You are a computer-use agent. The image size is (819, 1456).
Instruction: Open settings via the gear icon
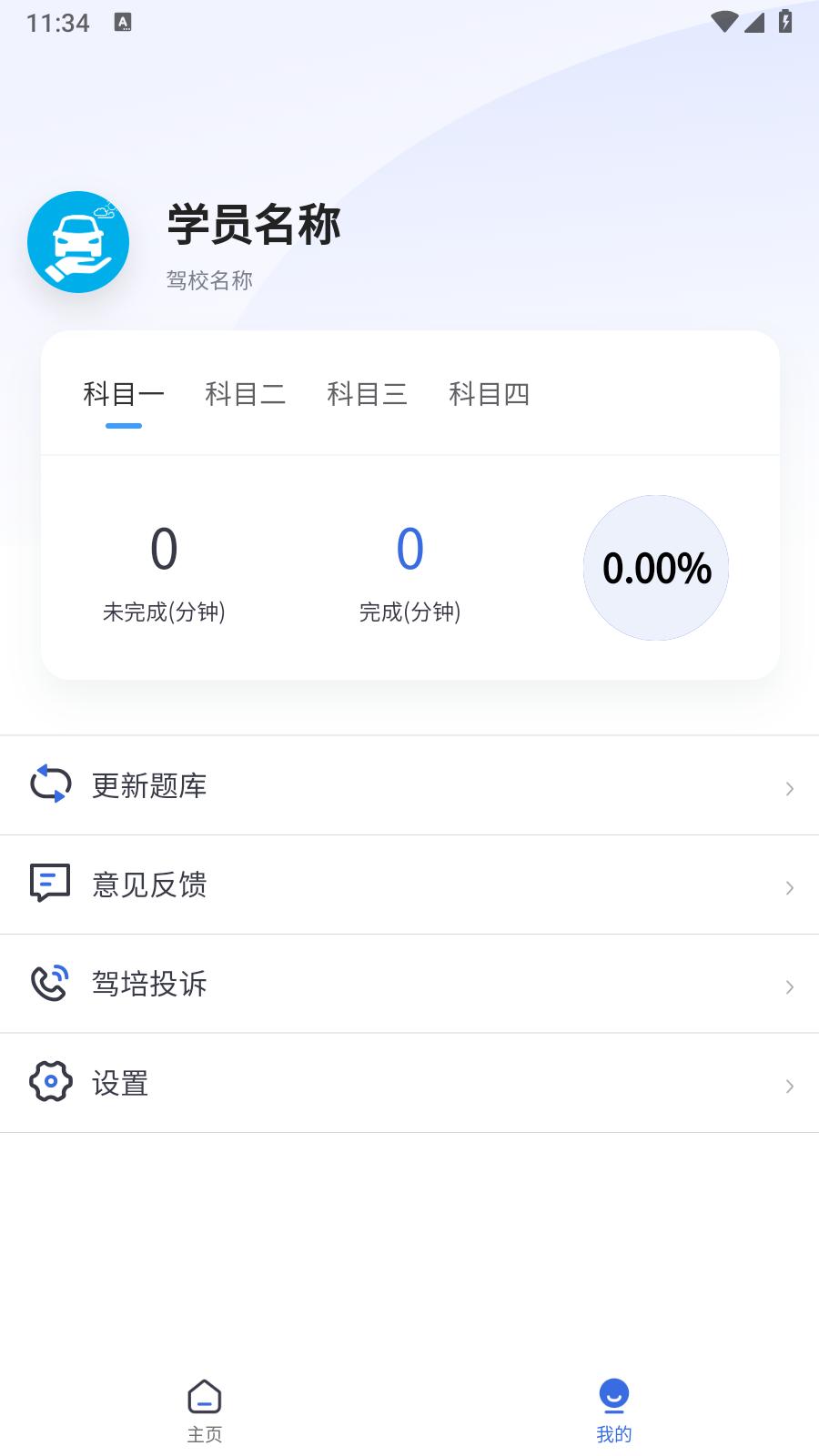pyautogui.click(x=50, y=1082)
